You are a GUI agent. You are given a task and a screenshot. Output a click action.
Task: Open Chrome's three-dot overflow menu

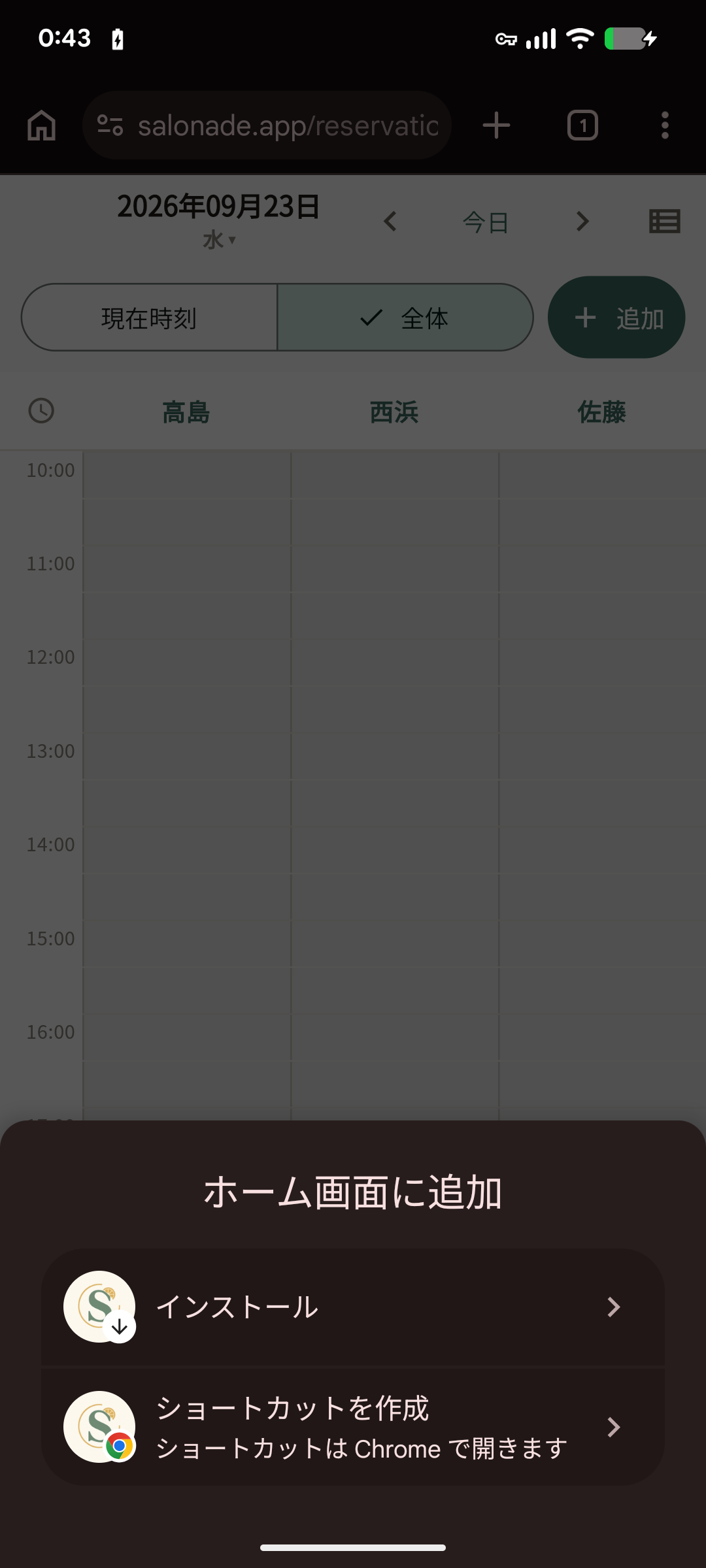coord(665,125)
